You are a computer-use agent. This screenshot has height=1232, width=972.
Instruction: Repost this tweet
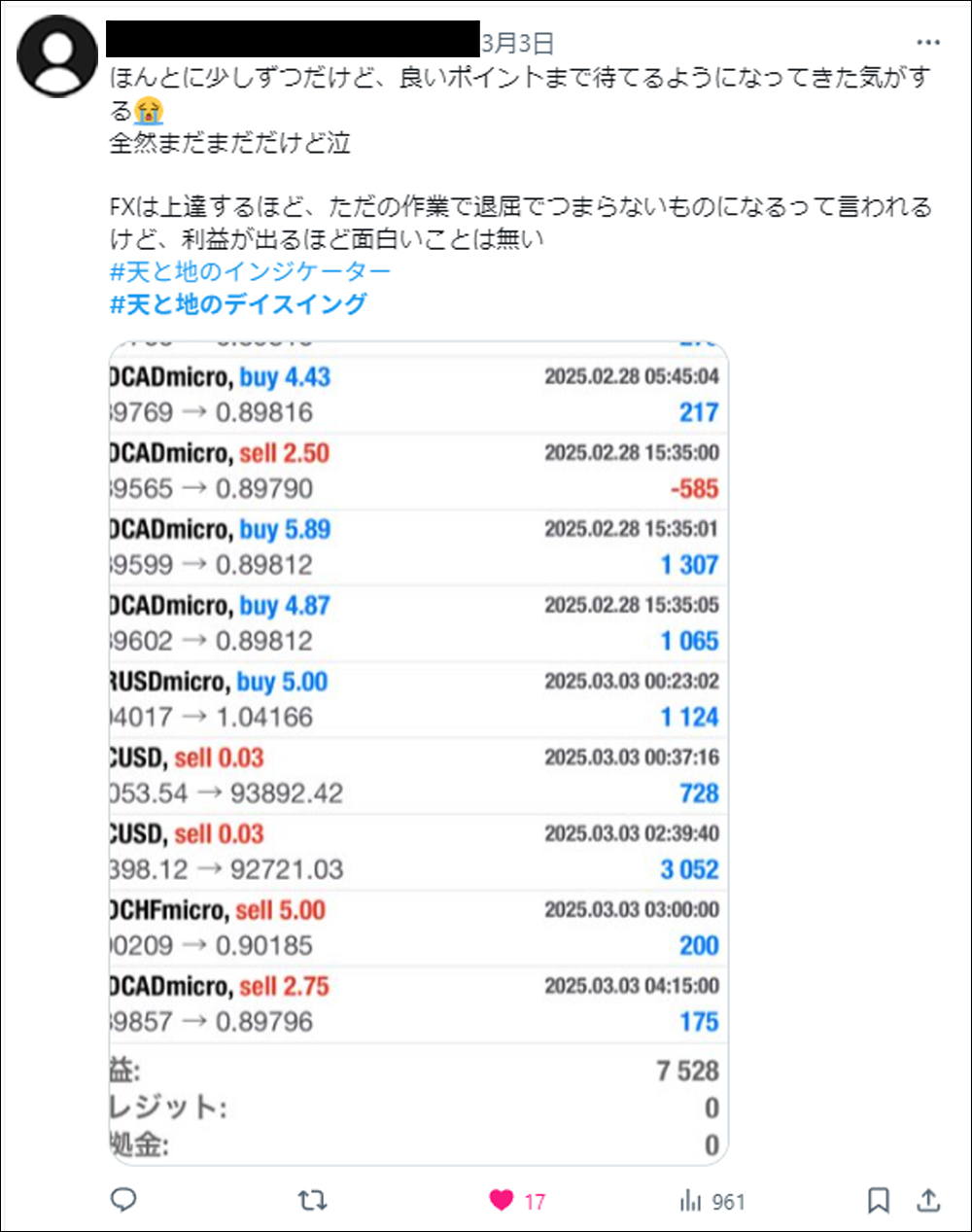click(x=312, y=1201)
